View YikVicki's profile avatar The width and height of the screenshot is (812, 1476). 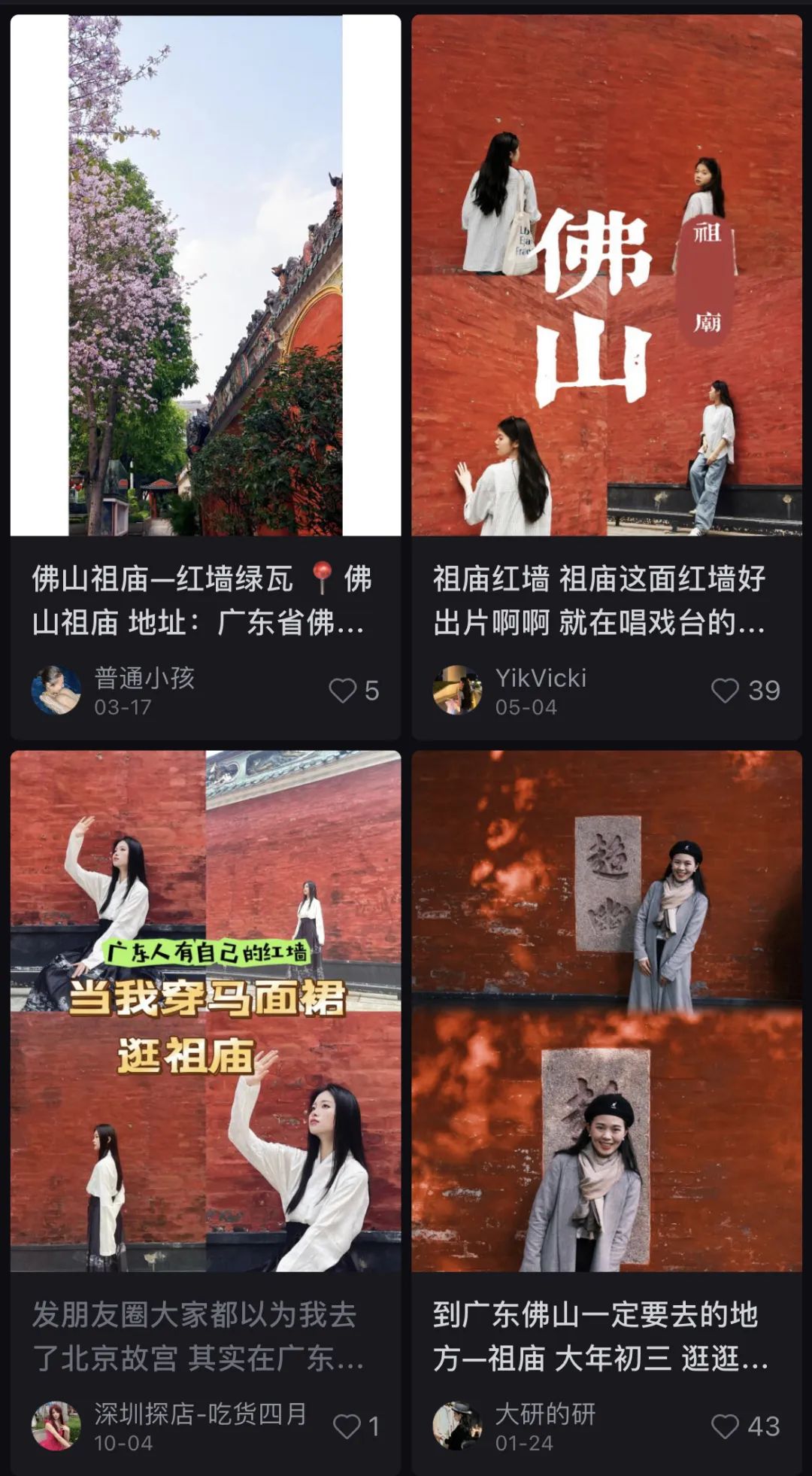(x=457, y=690)
